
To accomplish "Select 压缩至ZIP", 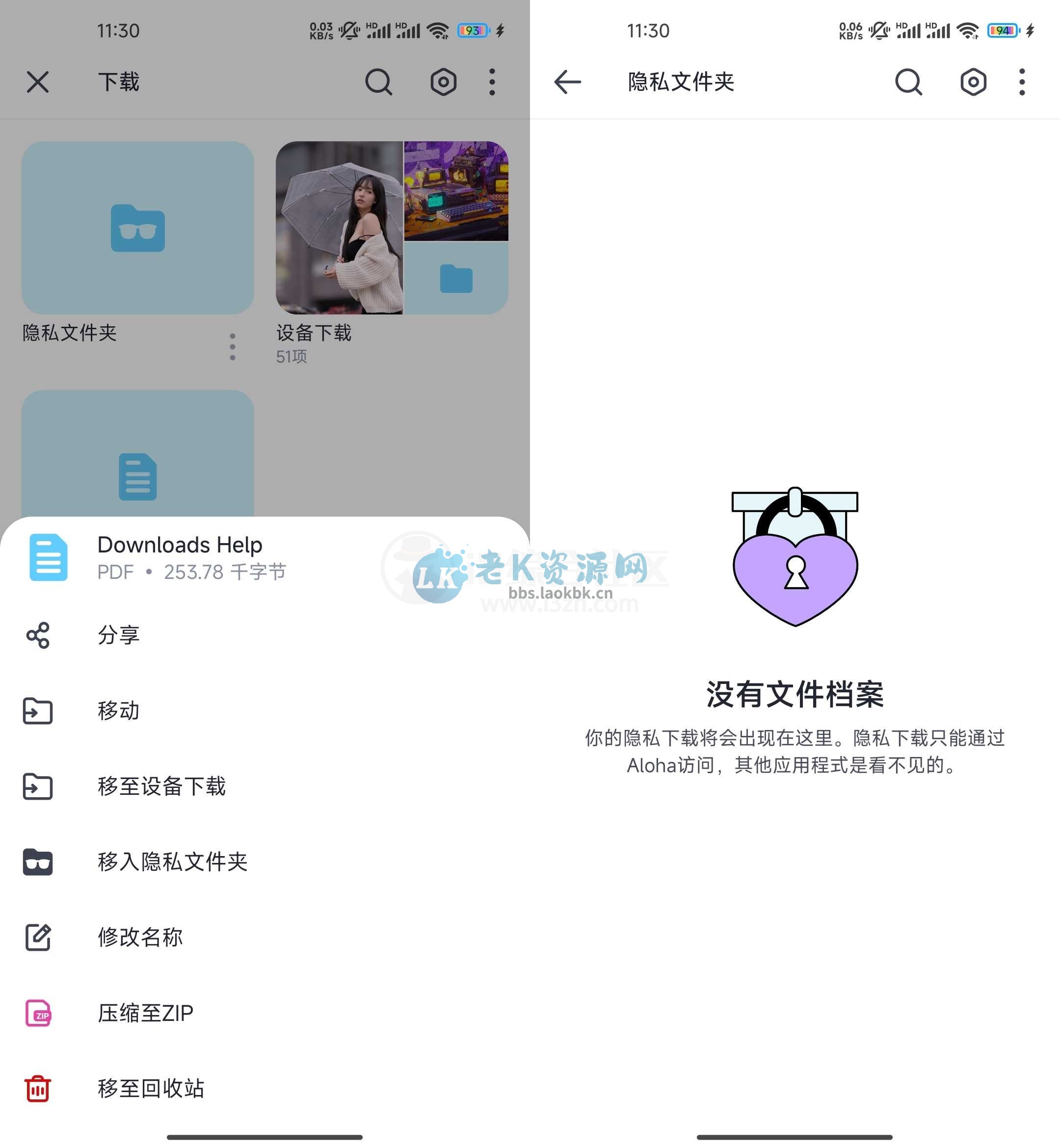I will point(145,1013).
